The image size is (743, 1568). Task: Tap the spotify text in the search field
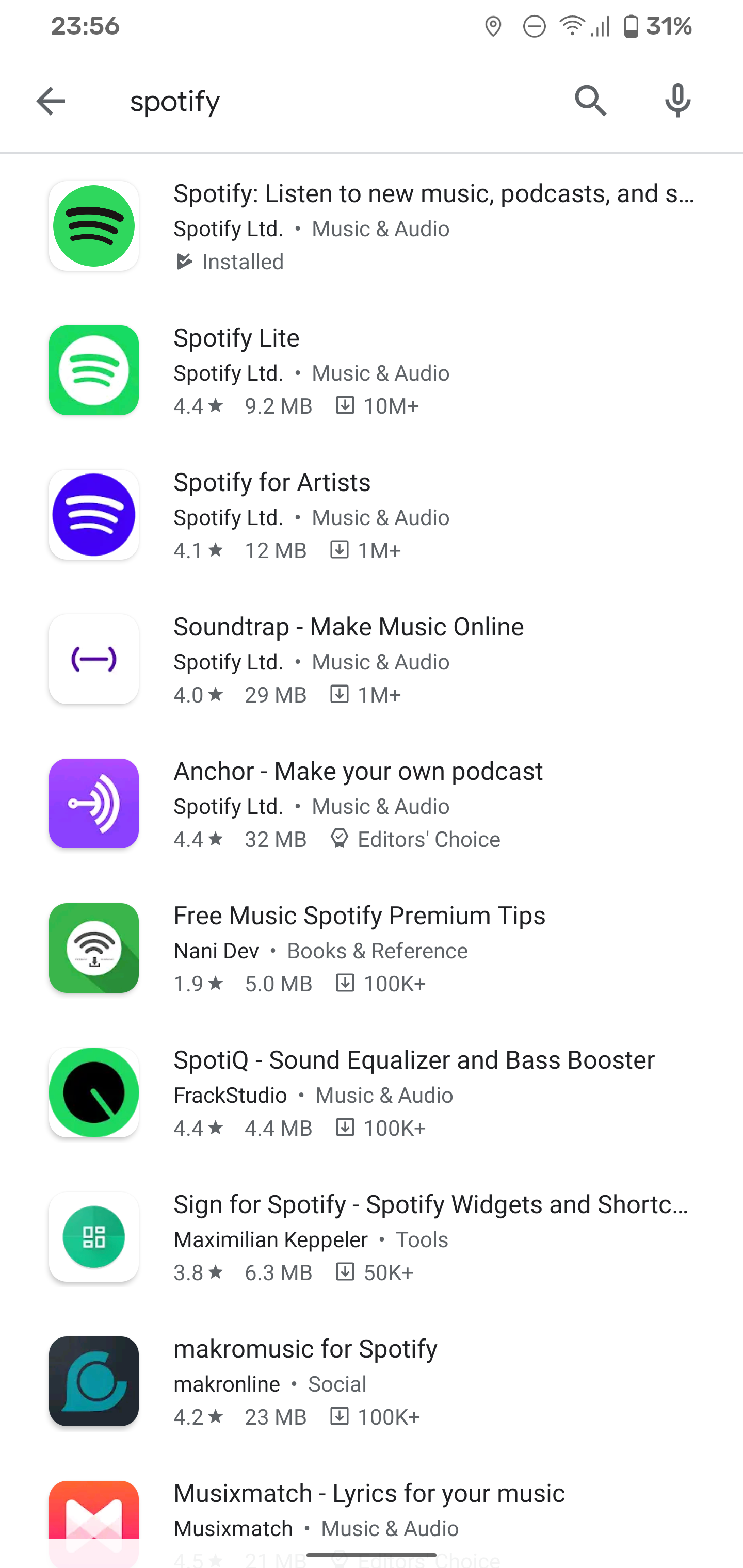174,101
